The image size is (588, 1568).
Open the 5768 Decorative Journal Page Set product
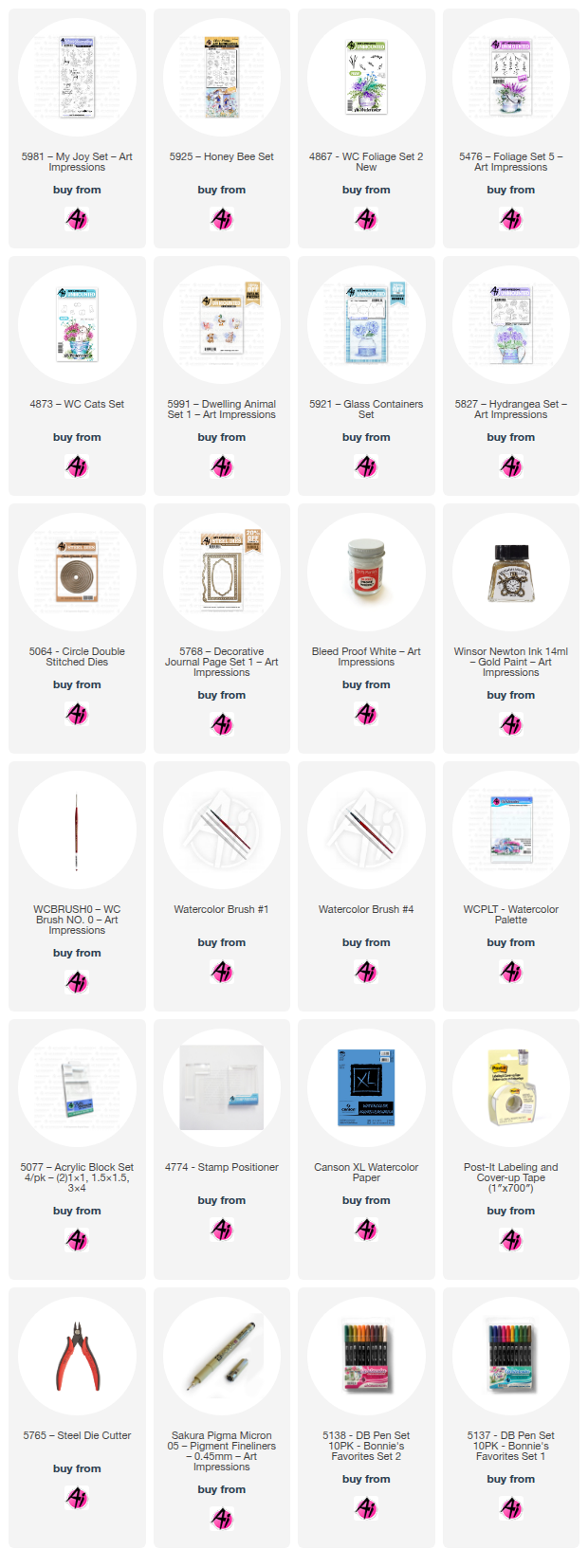coord(221,574)
